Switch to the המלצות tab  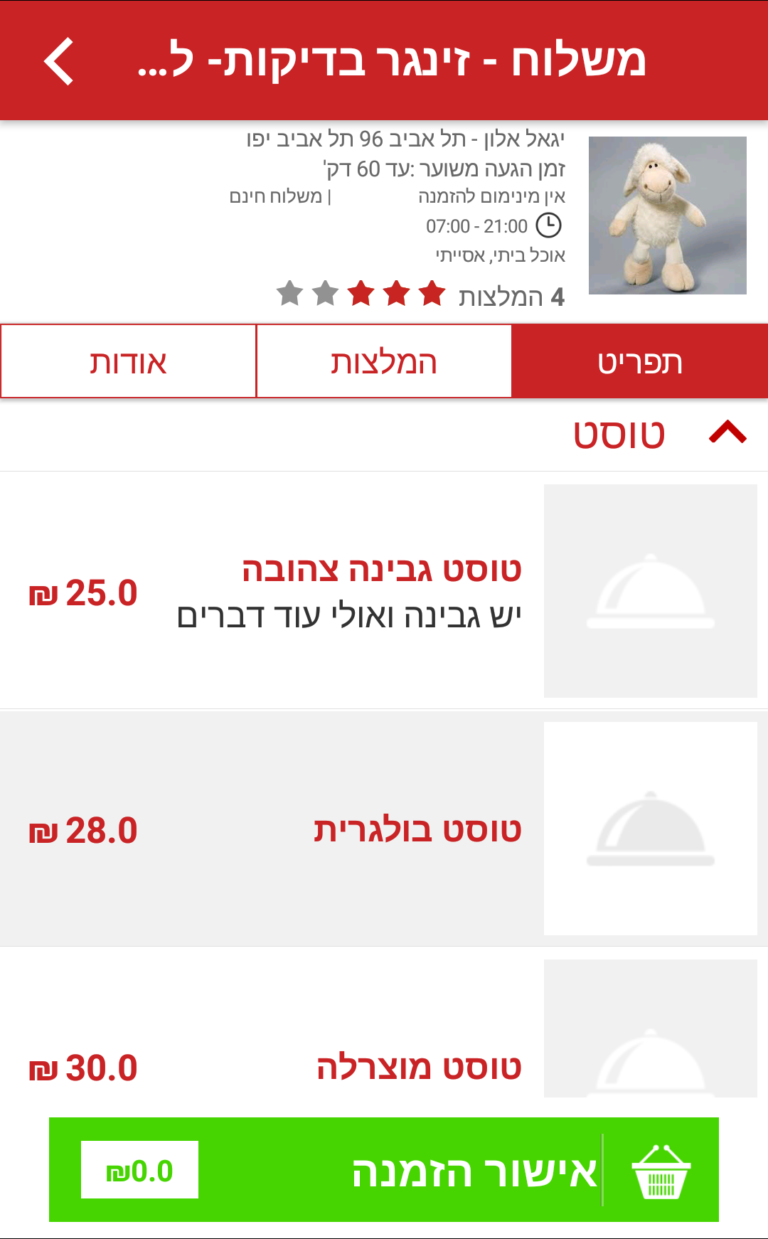pos(384,361)
